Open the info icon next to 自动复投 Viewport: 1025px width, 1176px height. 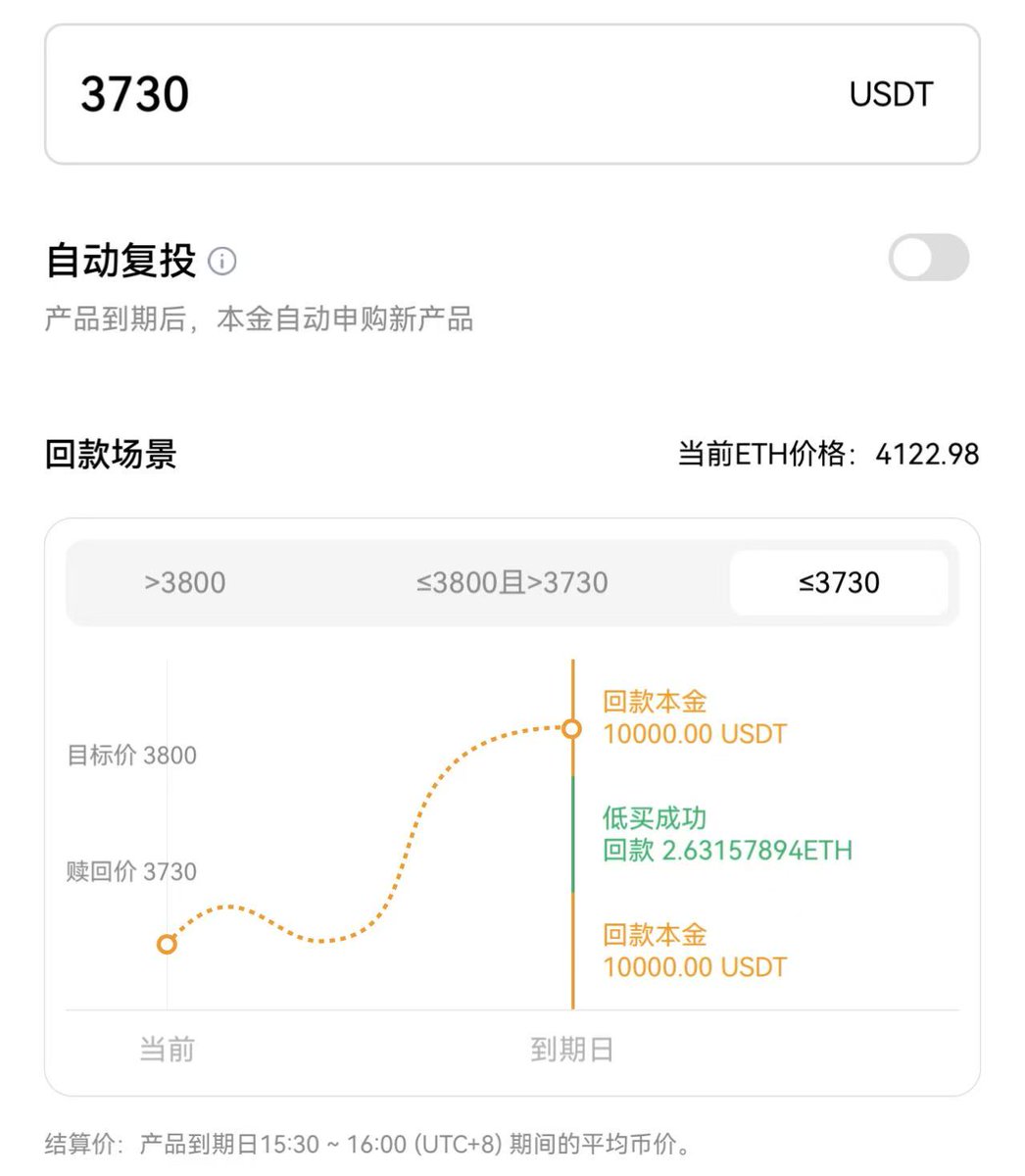(223, 262)
